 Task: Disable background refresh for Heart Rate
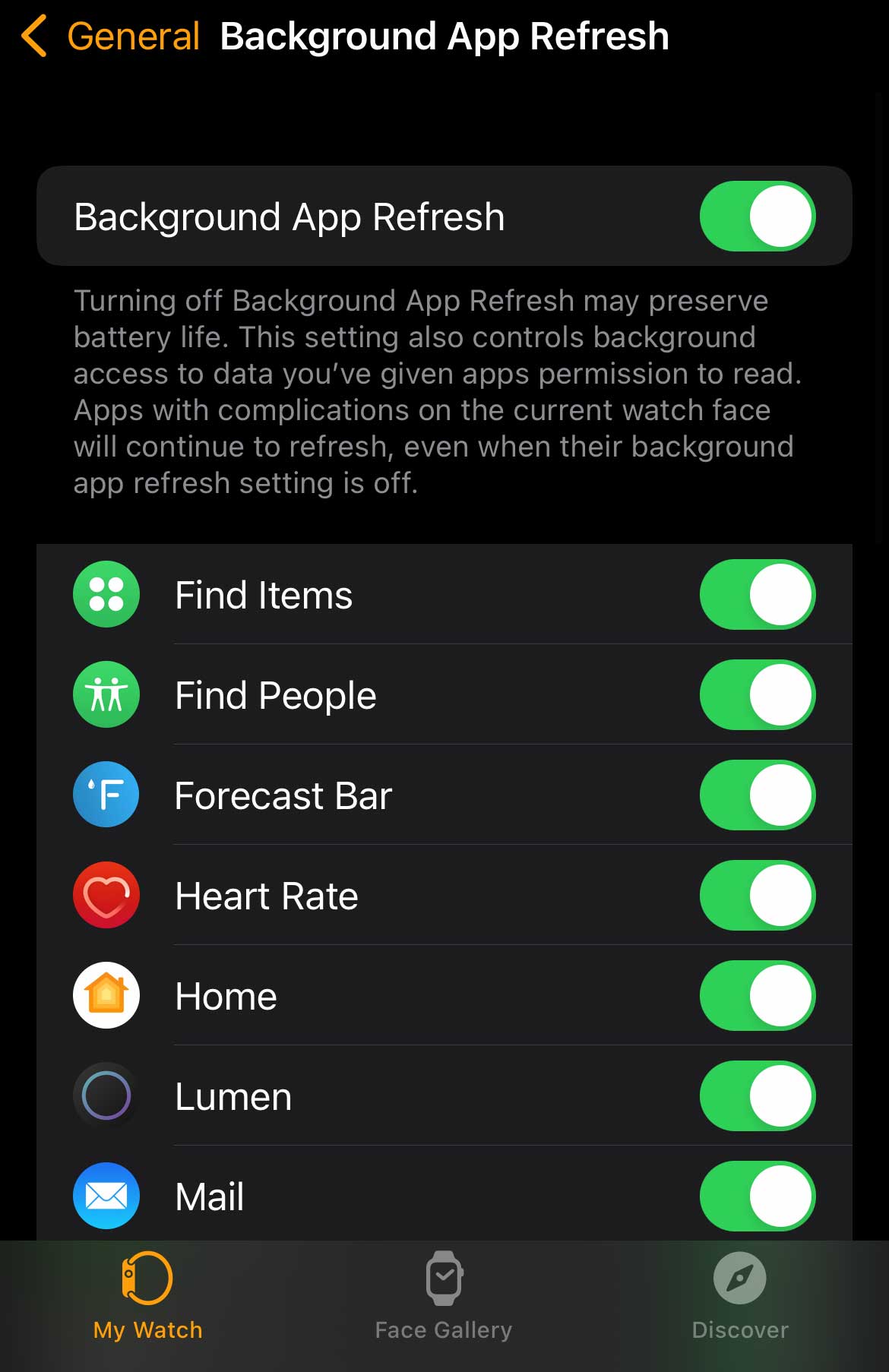coord(757,895)
